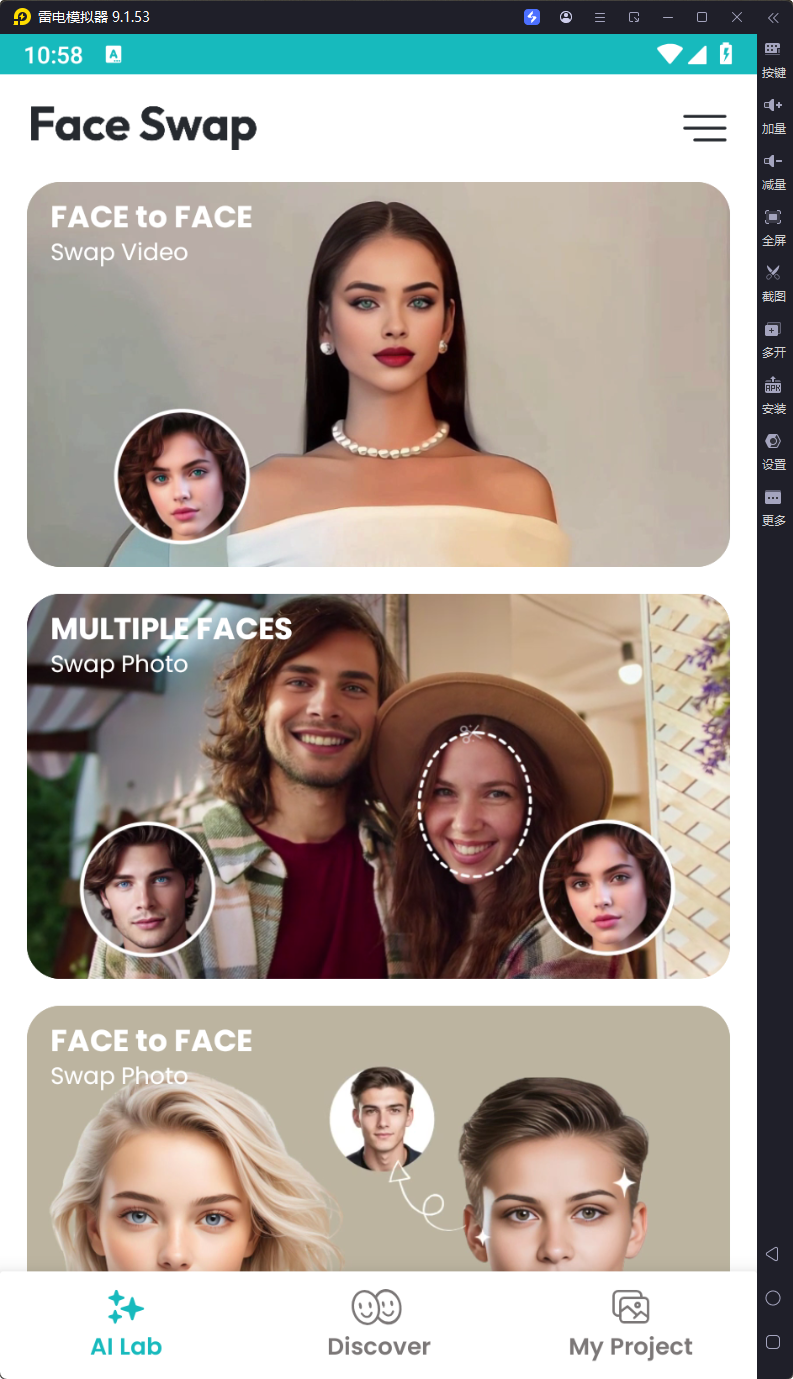The image size is (793, 1379).
Task: Switch emulator to fullscreen via 全屏 icon
Action: (x=772, y=228)
